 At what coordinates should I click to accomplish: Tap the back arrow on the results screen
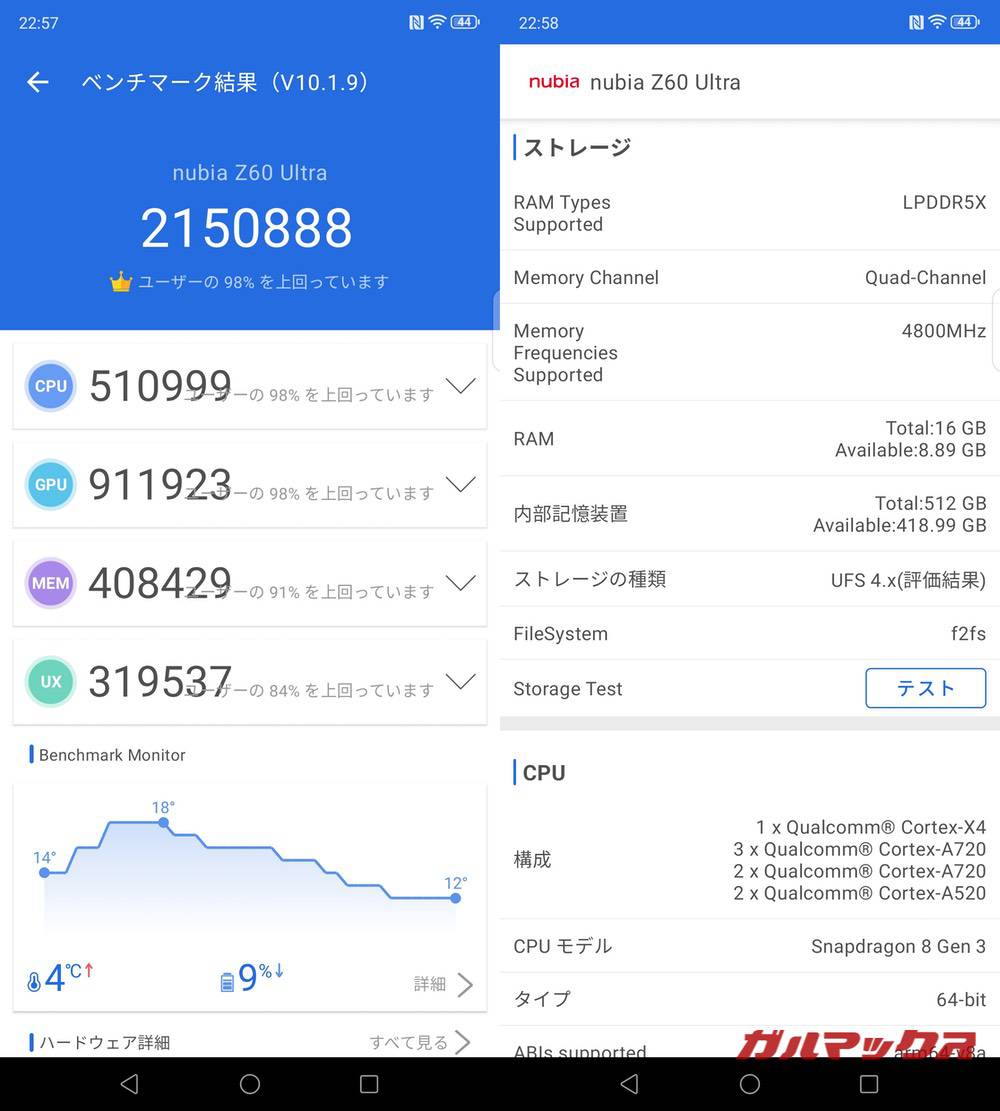[x=37, y=82]
